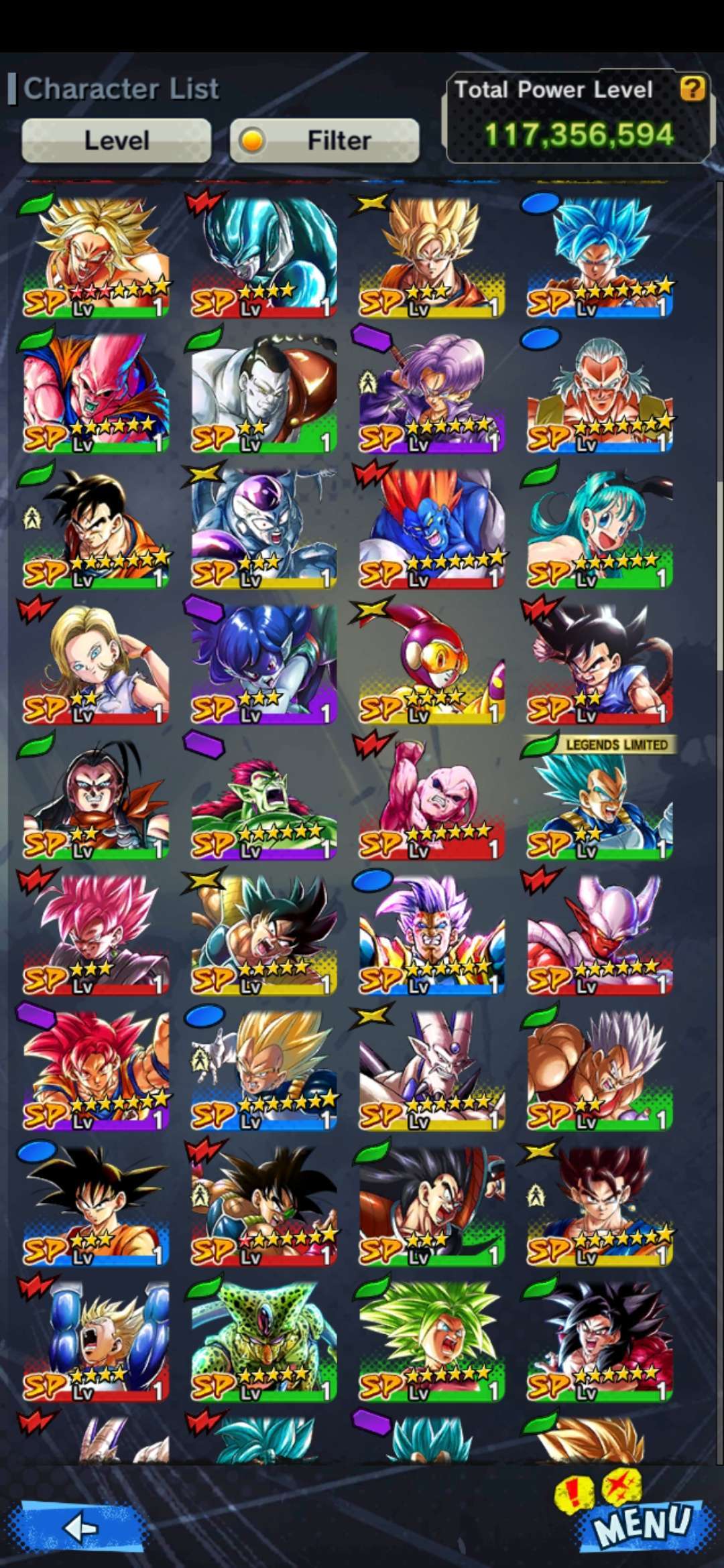Open the Level sort button
Image resolution: width=724 pixels, height=1568 pixels.
pos(116,140)
